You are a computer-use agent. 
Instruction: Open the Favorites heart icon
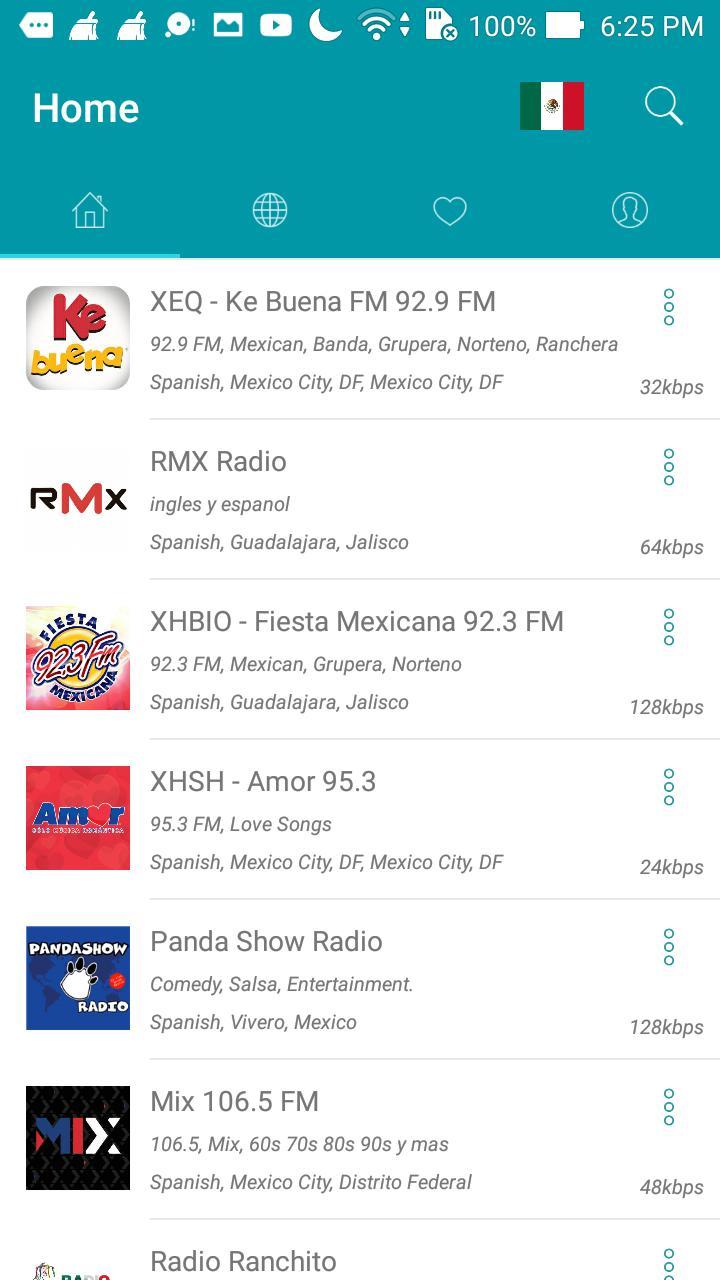click(x=449, y=210)
